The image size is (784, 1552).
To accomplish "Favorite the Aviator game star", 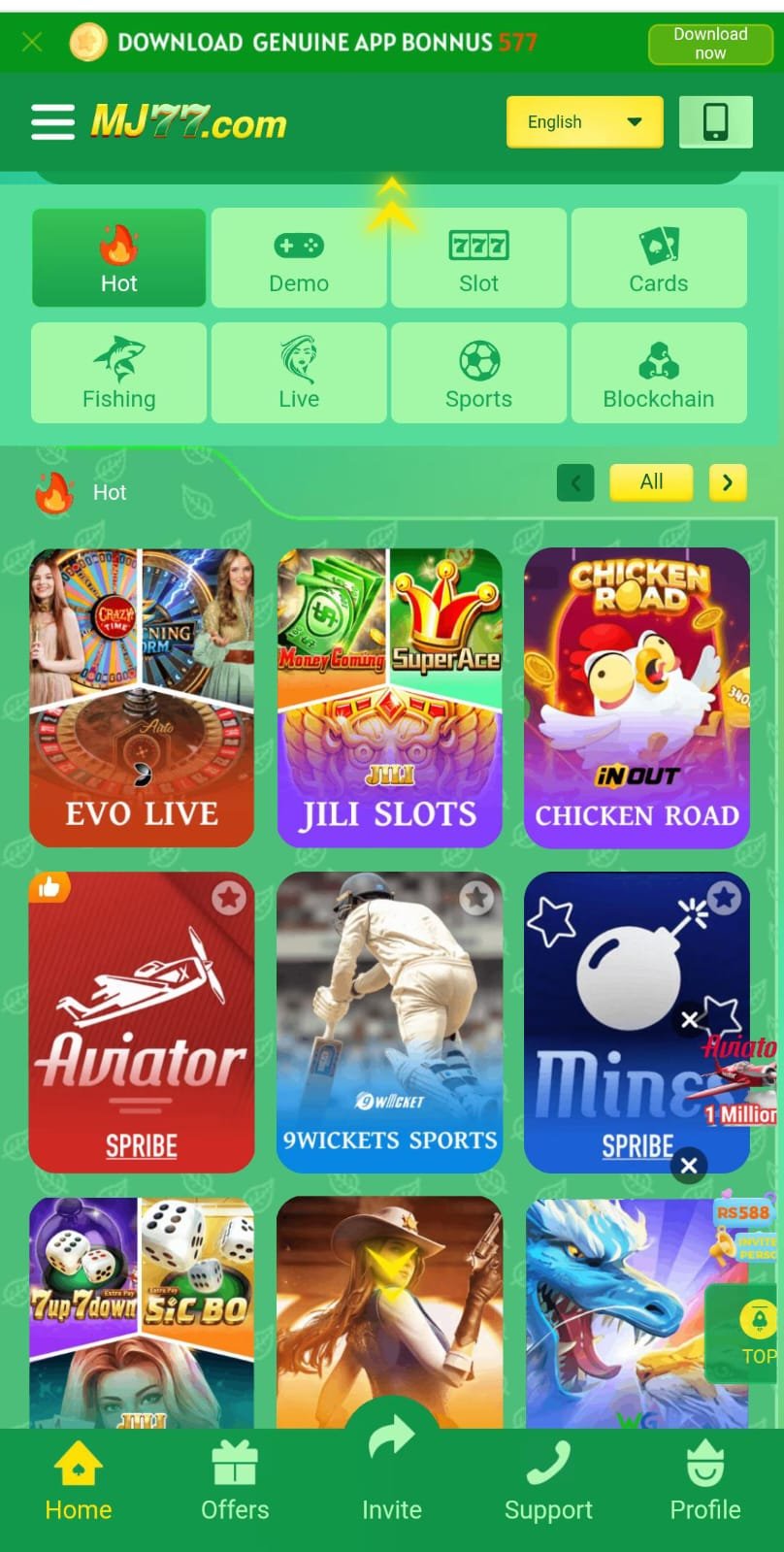I will pos(229,899).
